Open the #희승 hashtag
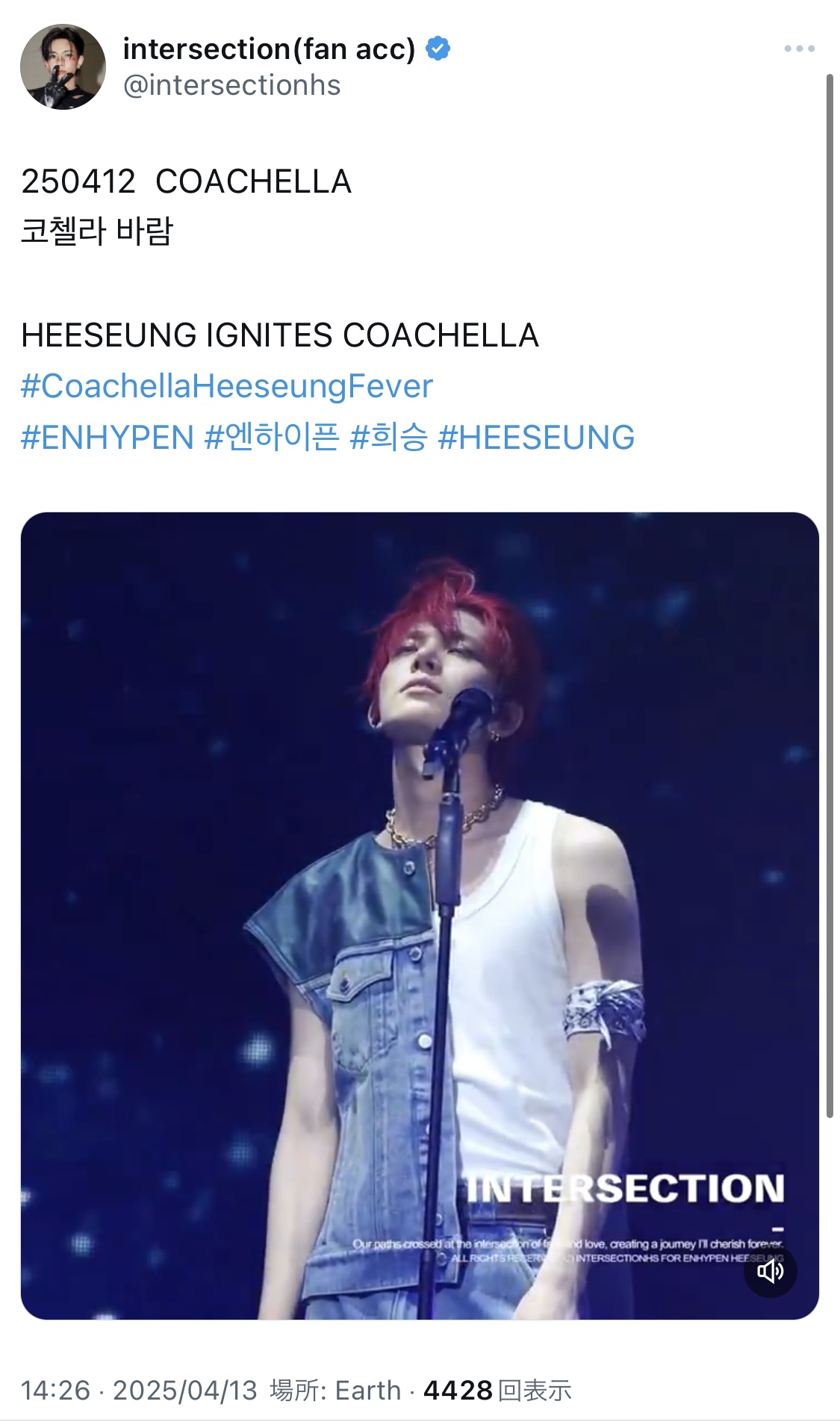The height and width of the screenshot is (1422, 840). (388, 438)
